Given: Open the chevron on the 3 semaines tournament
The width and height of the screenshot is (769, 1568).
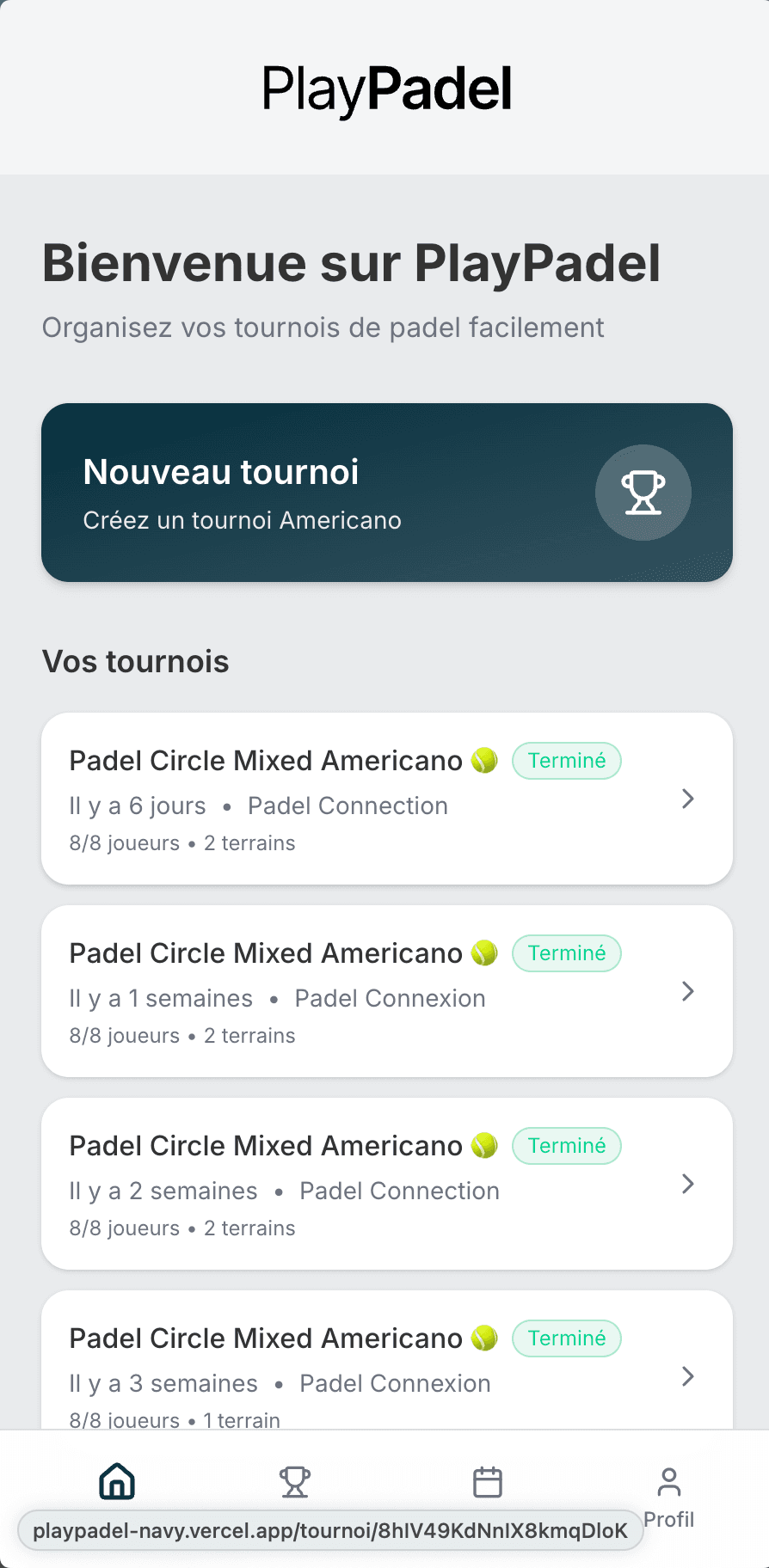Looking at the screenshot, I should 688,1376.
